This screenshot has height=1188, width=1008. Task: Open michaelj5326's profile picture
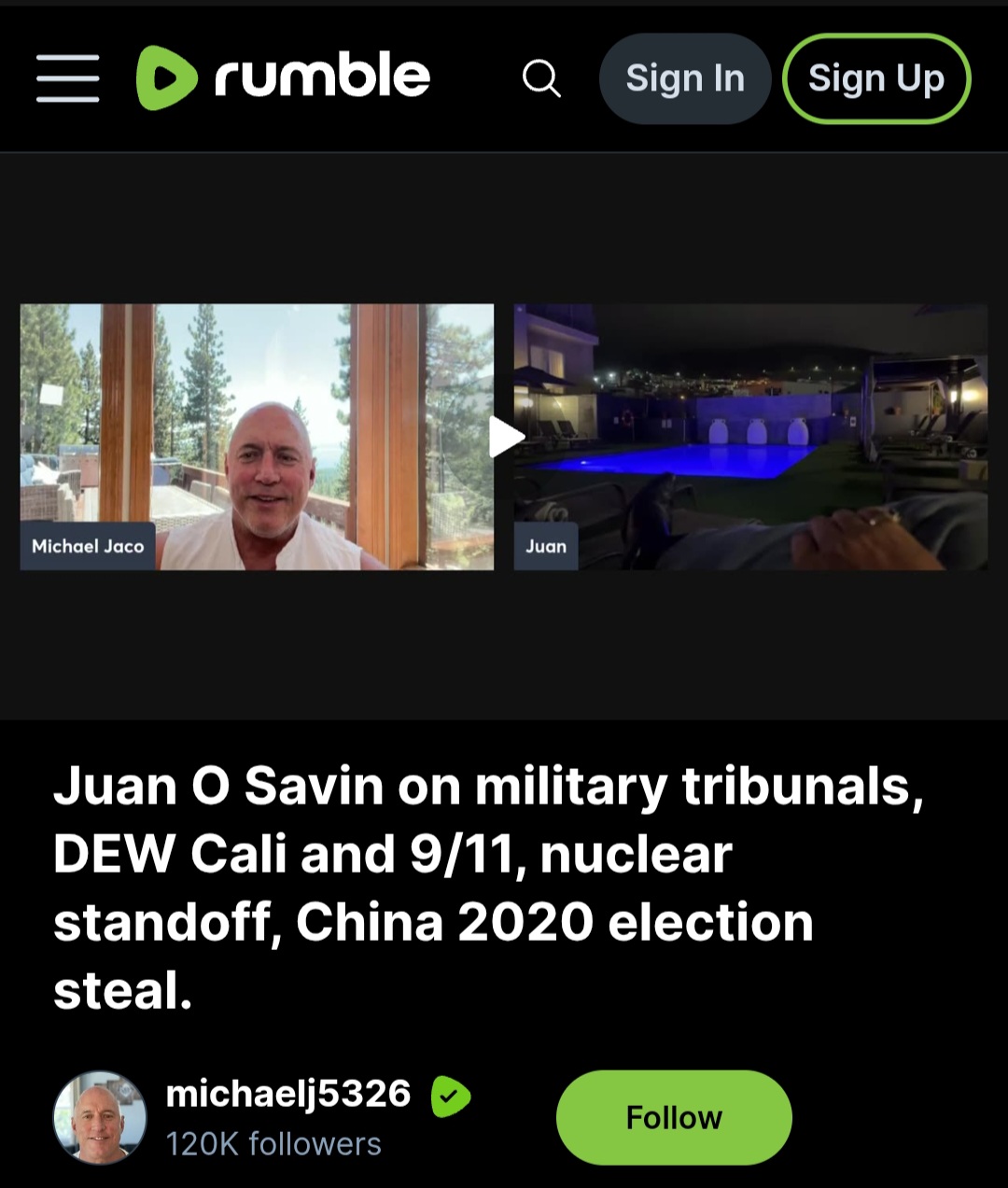coord(100,1117)
